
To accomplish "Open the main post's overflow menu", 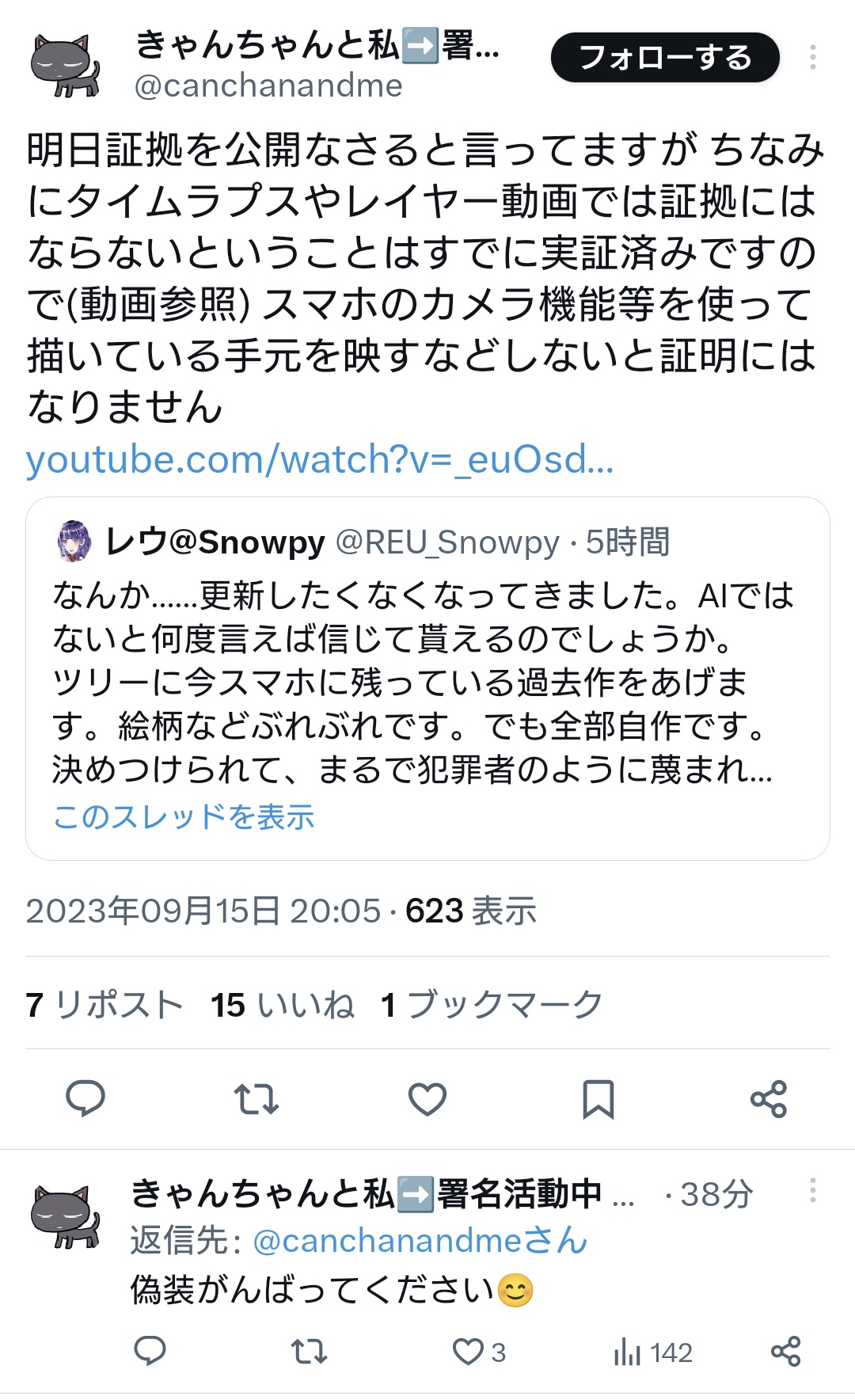I will (813, 57).
